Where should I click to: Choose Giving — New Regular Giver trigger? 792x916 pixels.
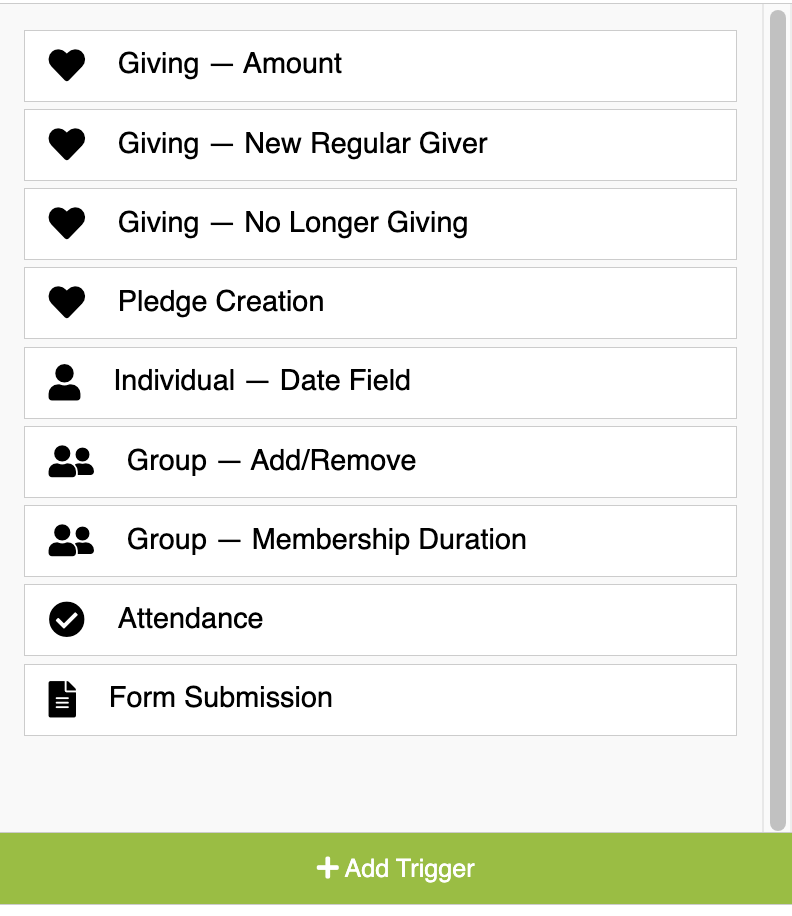(x=380, y=144)
